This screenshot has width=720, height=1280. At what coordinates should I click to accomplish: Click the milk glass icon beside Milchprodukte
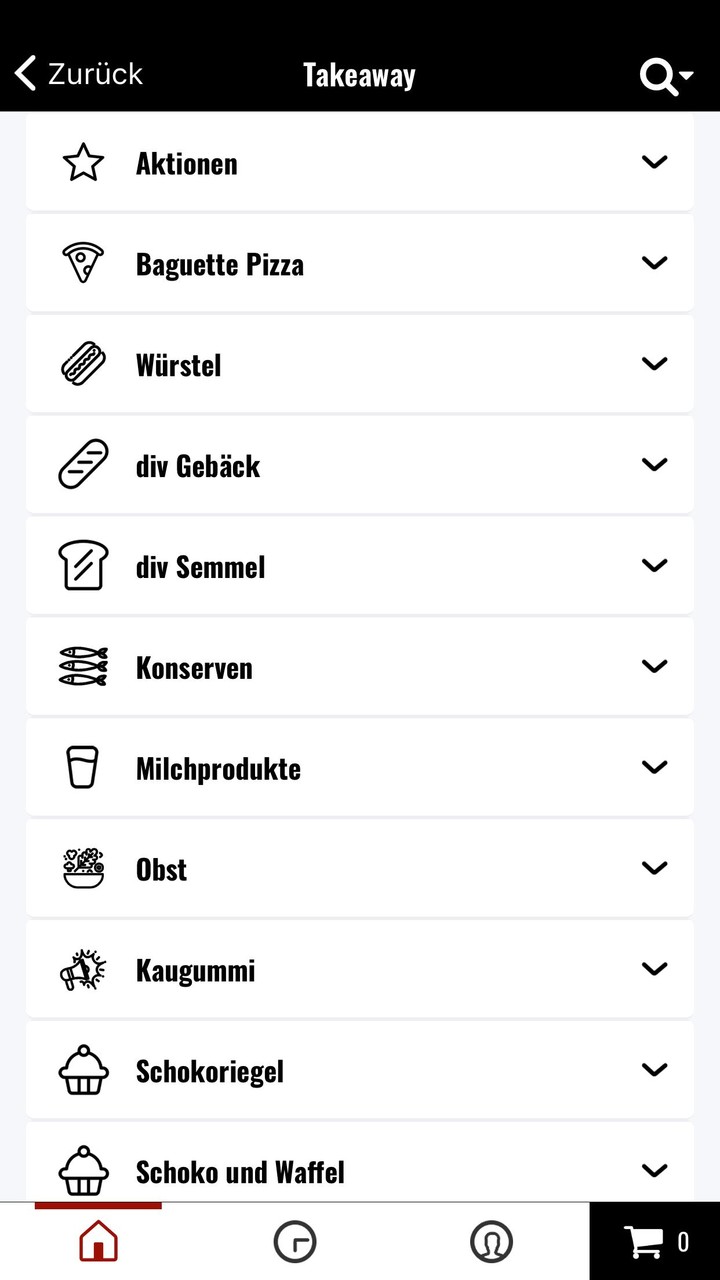coord(83,767)
